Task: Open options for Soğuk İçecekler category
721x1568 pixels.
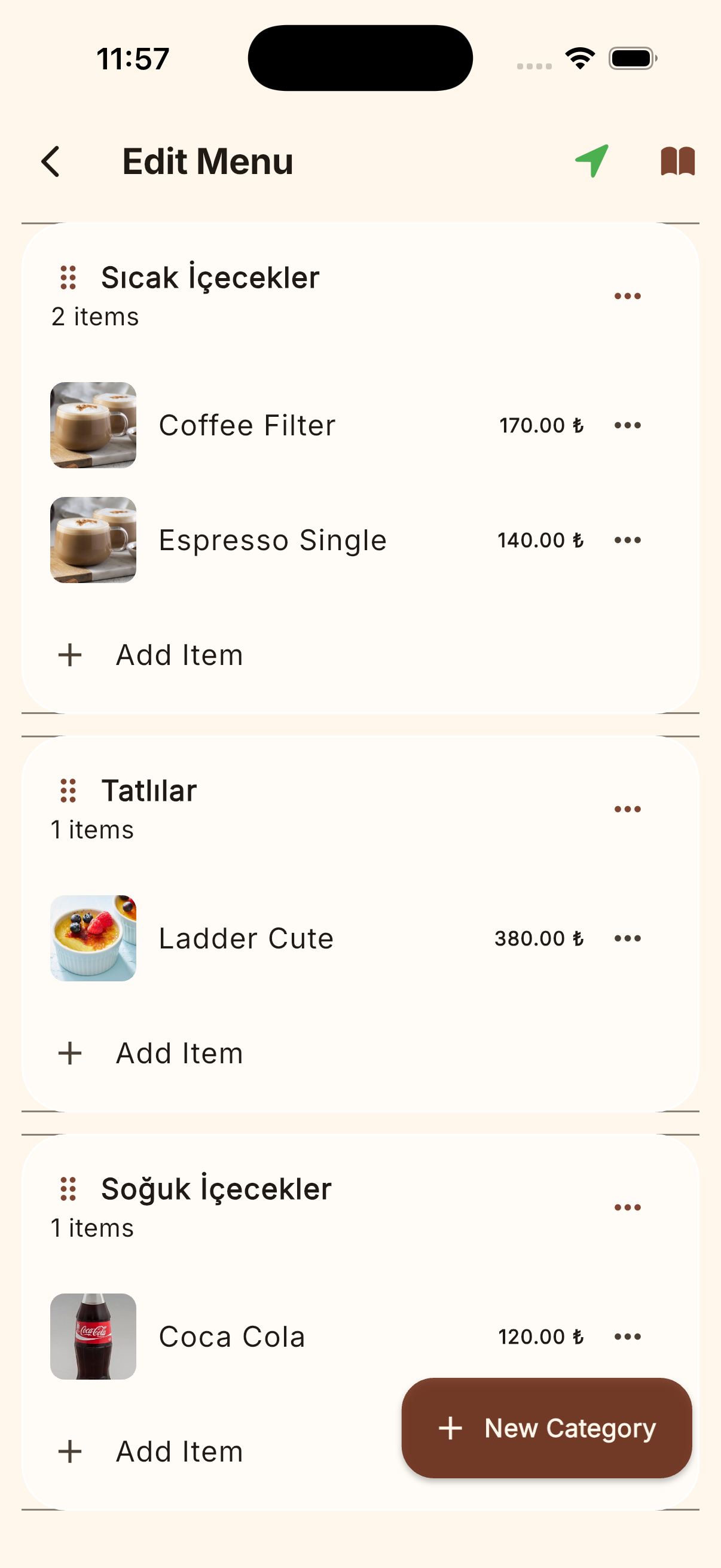Action: click(627, 1207)
